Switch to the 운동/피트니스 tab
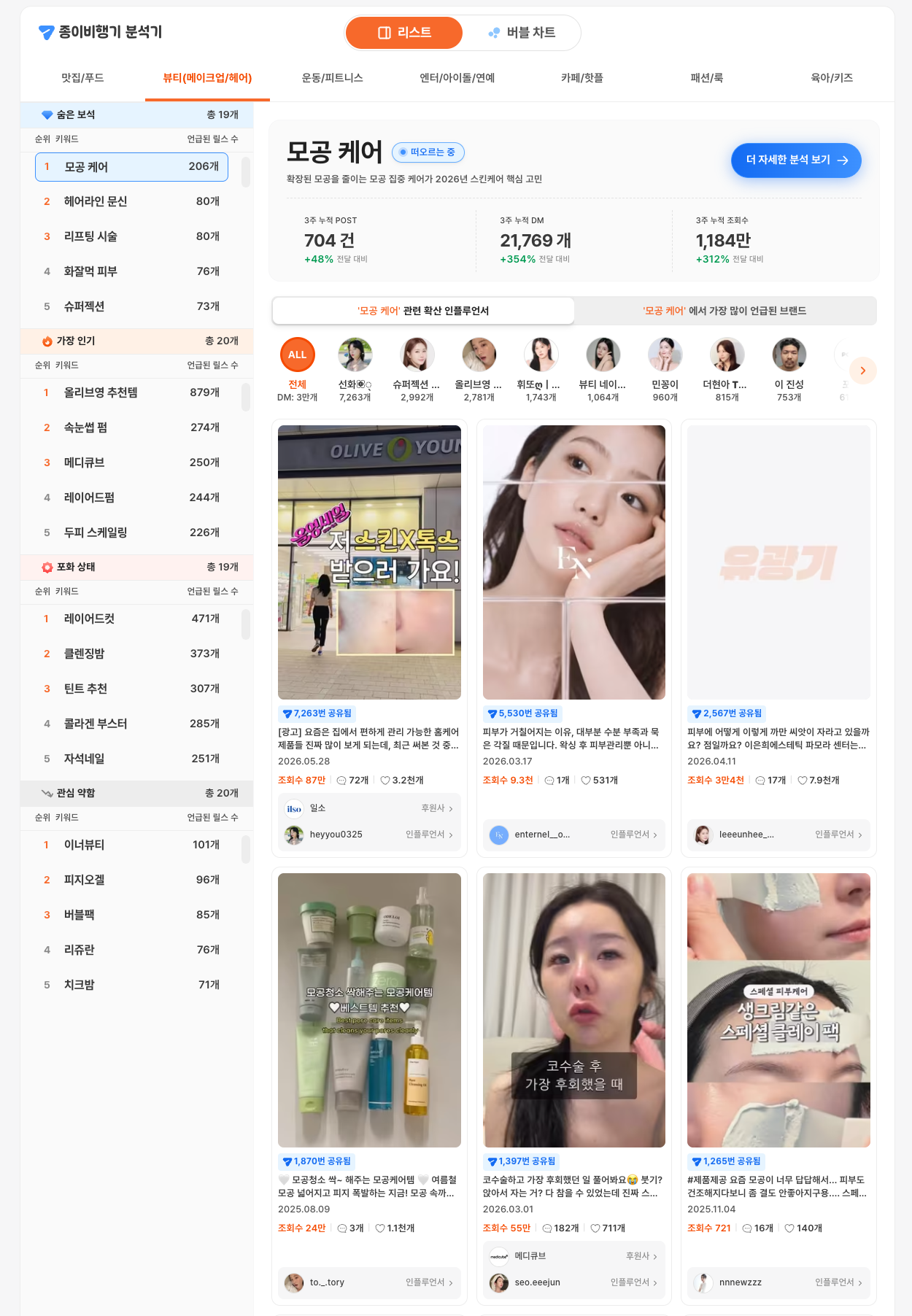This screenshot has height=1316, width=912. 333,78
